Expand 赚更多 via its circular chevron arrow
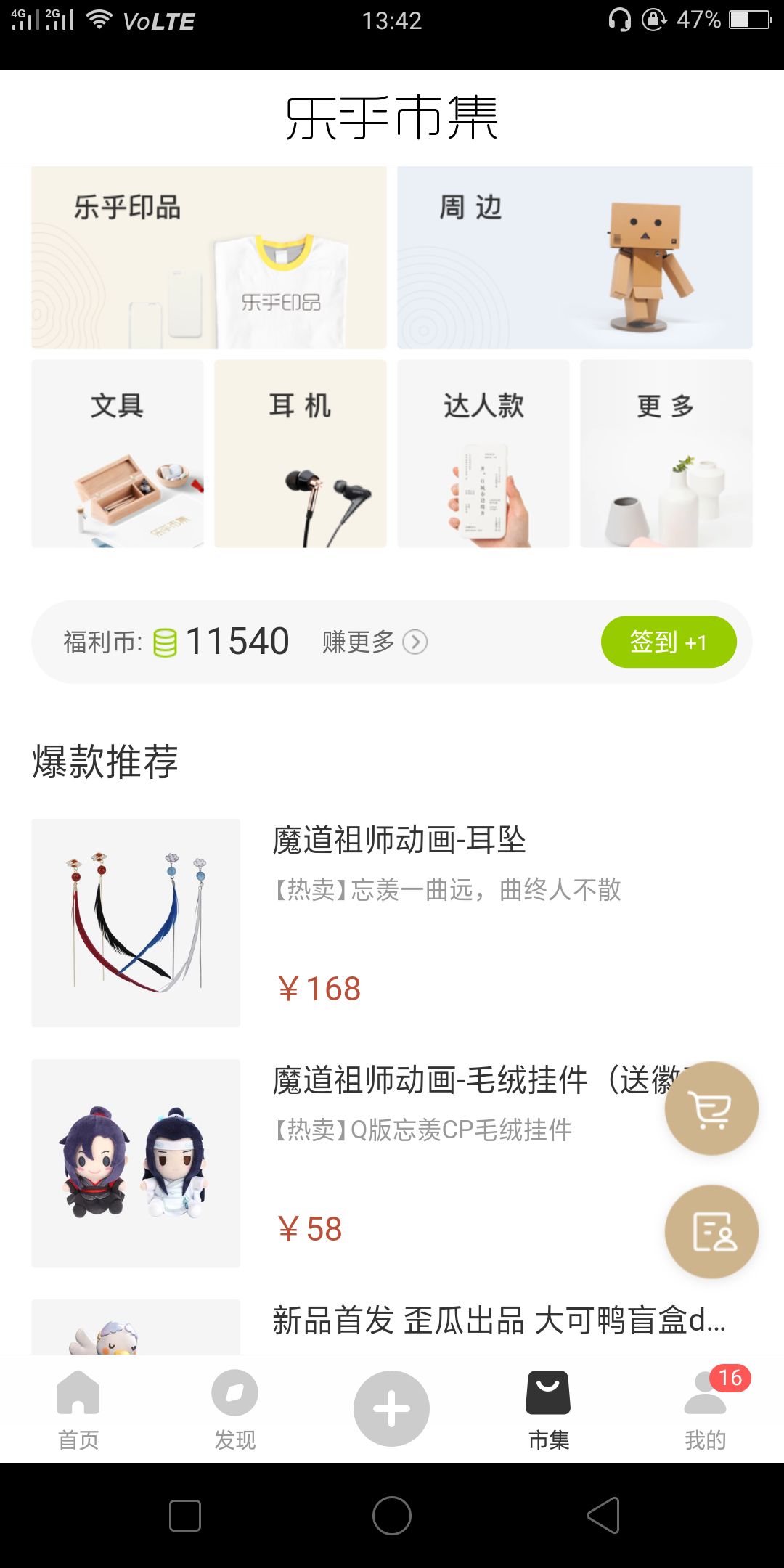784x1568 pixels. point(415,642)
